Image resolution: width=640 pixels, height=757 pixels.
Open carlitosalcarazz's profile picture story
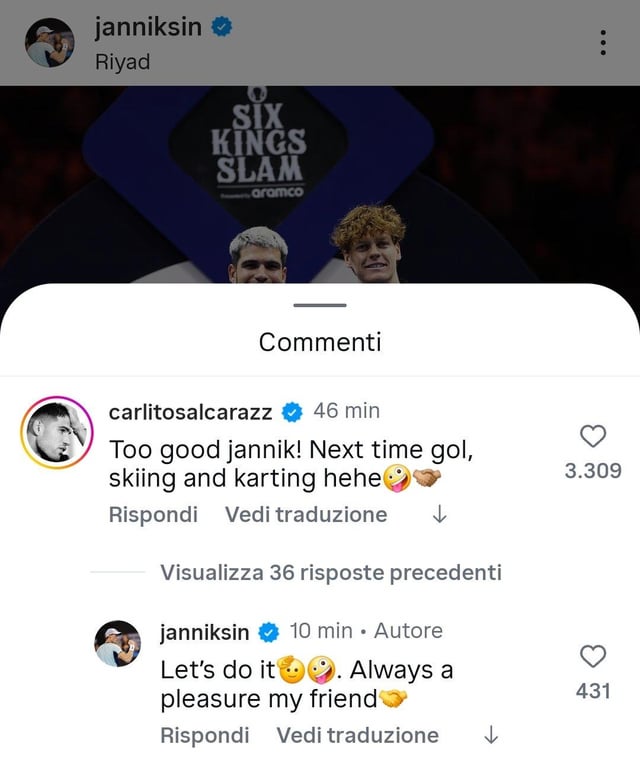pos(56,433)
